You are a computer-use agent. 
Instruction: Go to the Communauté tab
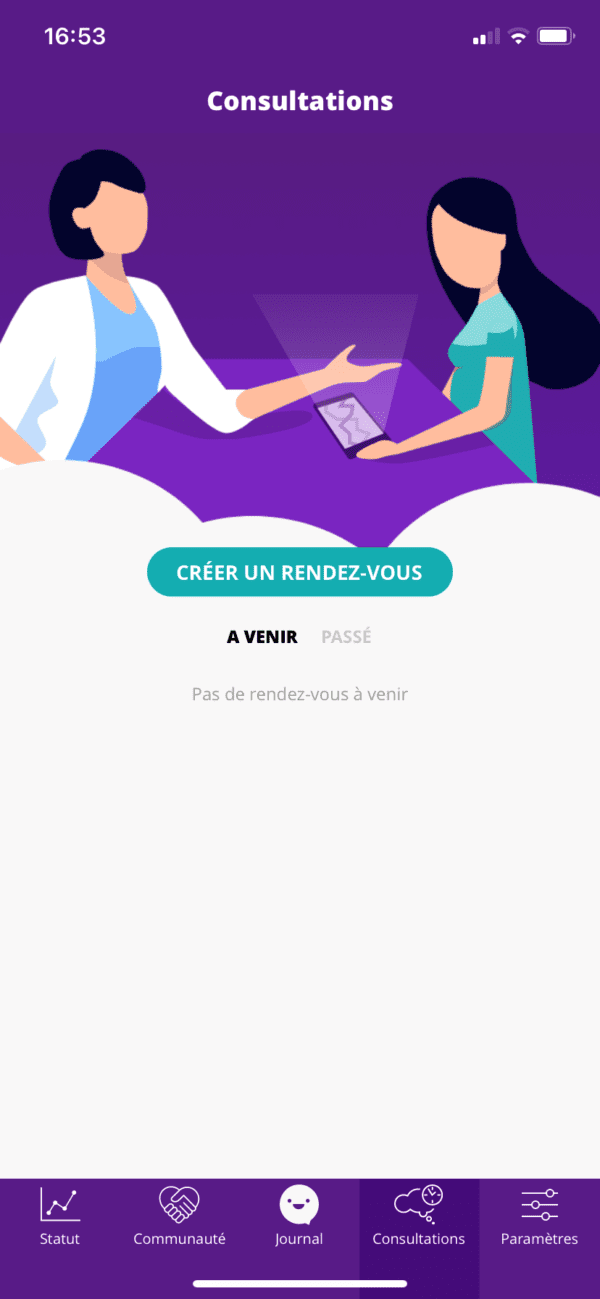pos(180,1216)
